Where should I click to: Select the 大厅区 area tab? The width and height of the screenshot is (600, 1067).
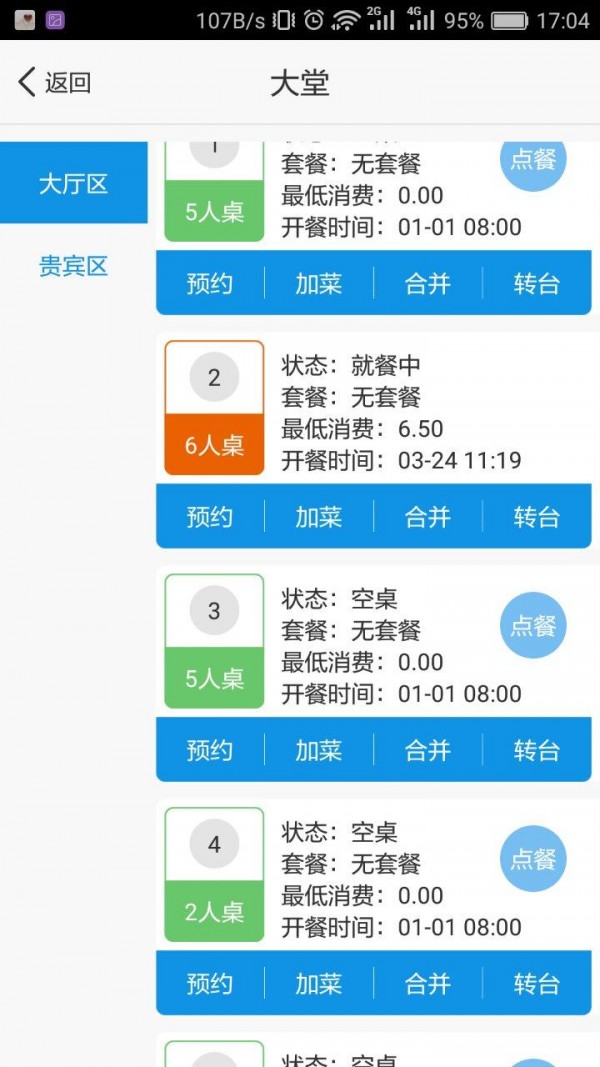coord(73,184)
